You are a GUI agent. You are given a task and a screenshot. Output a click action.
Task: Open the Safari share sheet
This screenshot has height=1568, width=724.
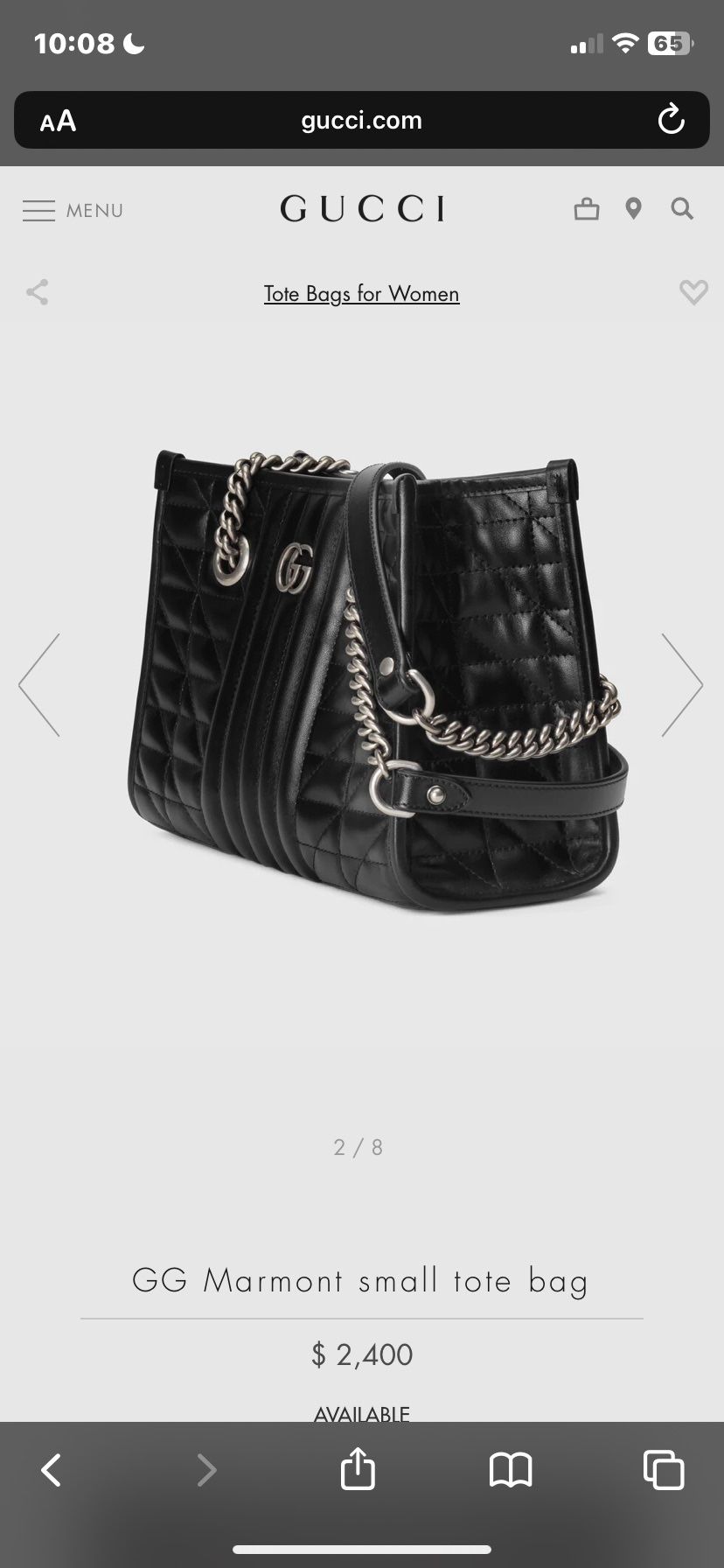click(358, 1468)
